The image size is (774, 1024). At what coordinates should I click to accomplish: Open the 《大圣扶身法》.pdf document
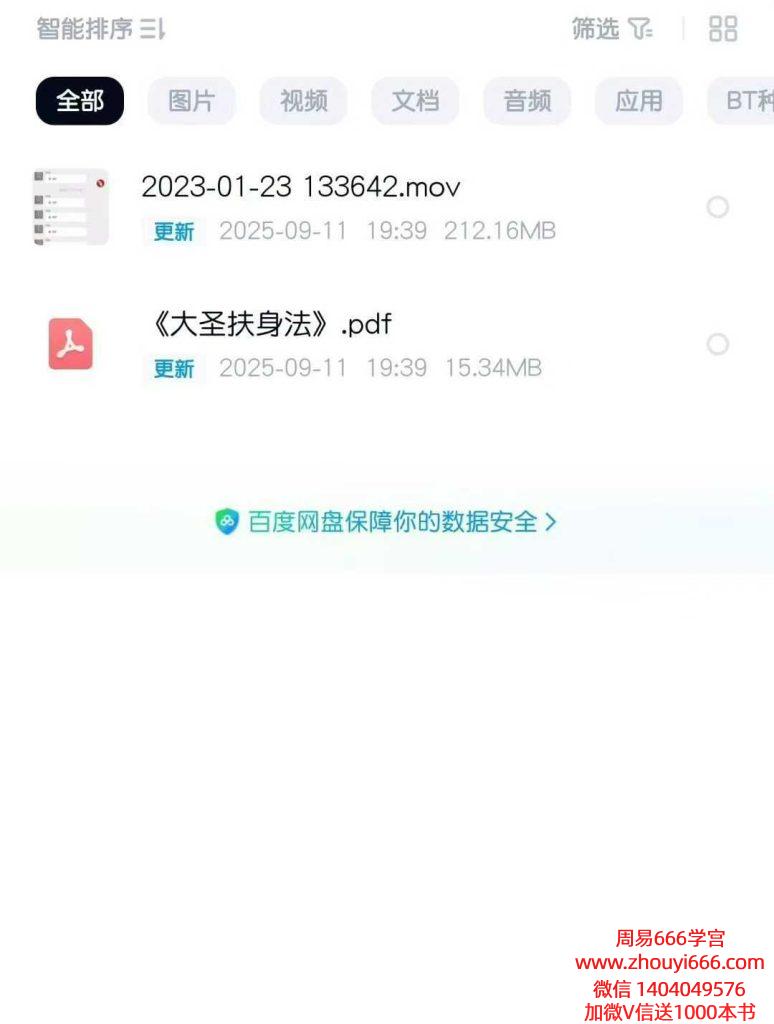[268, 324]
